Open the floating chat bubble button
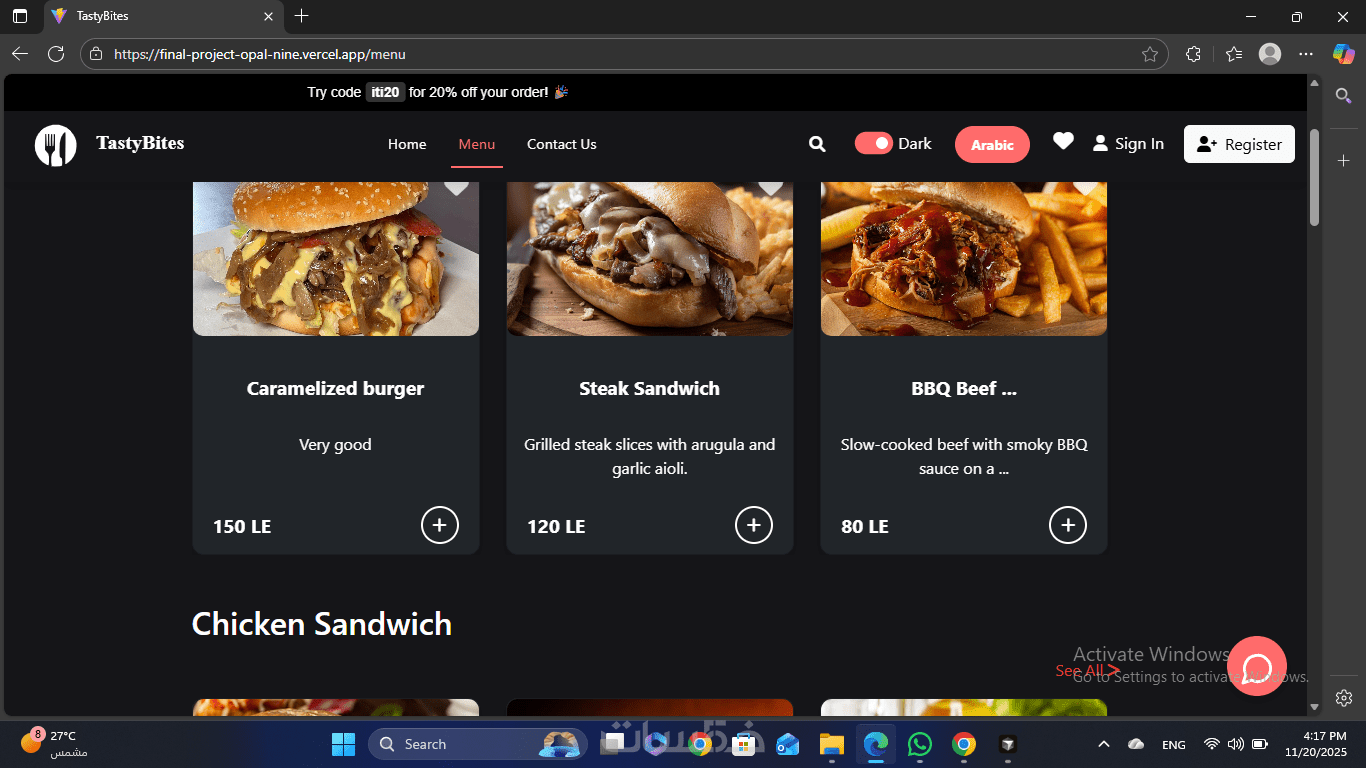The width and height of the screenshot is (1366, 768). (x=1257, y=666)
